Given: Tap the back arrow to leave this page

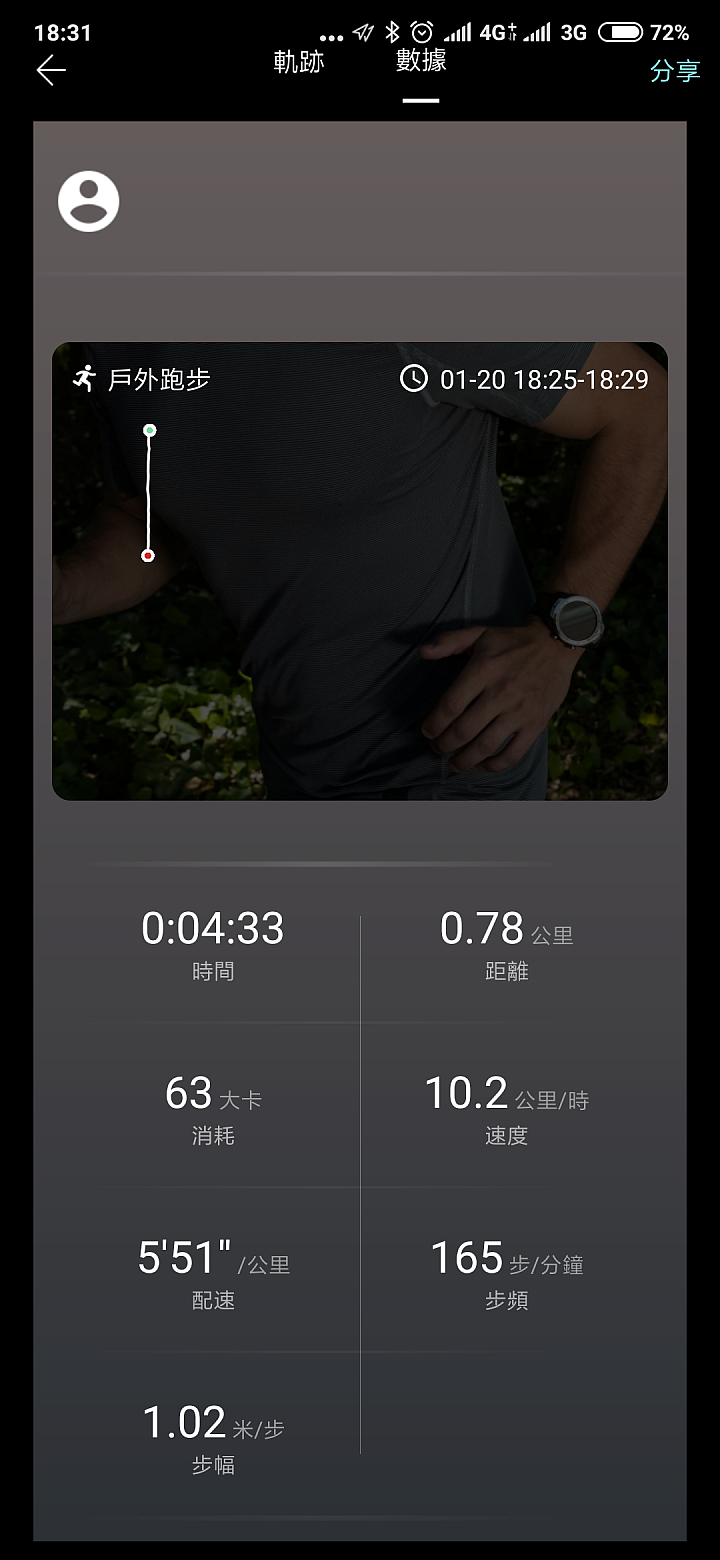Looking at the screenshot, I should 50,70.
